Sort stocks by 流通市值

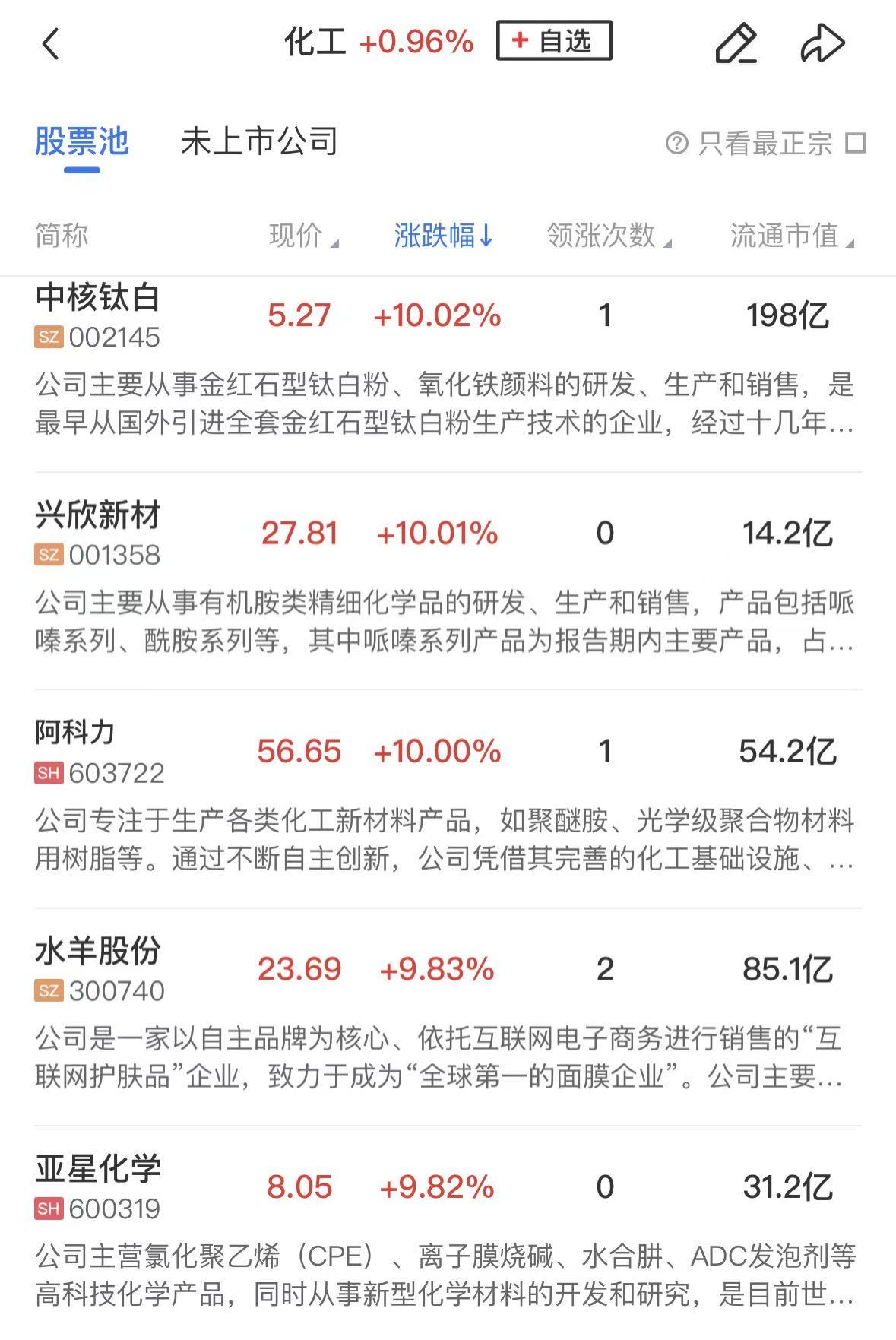coord(792,236)
